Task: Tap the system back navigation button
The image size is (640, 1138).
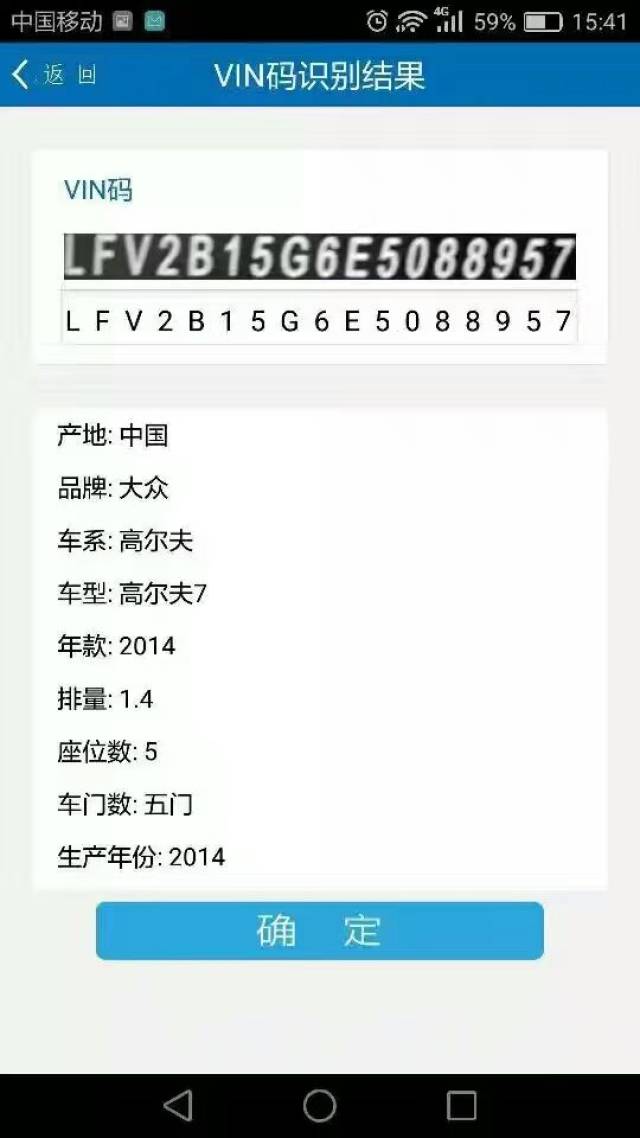Action: 177,1105
